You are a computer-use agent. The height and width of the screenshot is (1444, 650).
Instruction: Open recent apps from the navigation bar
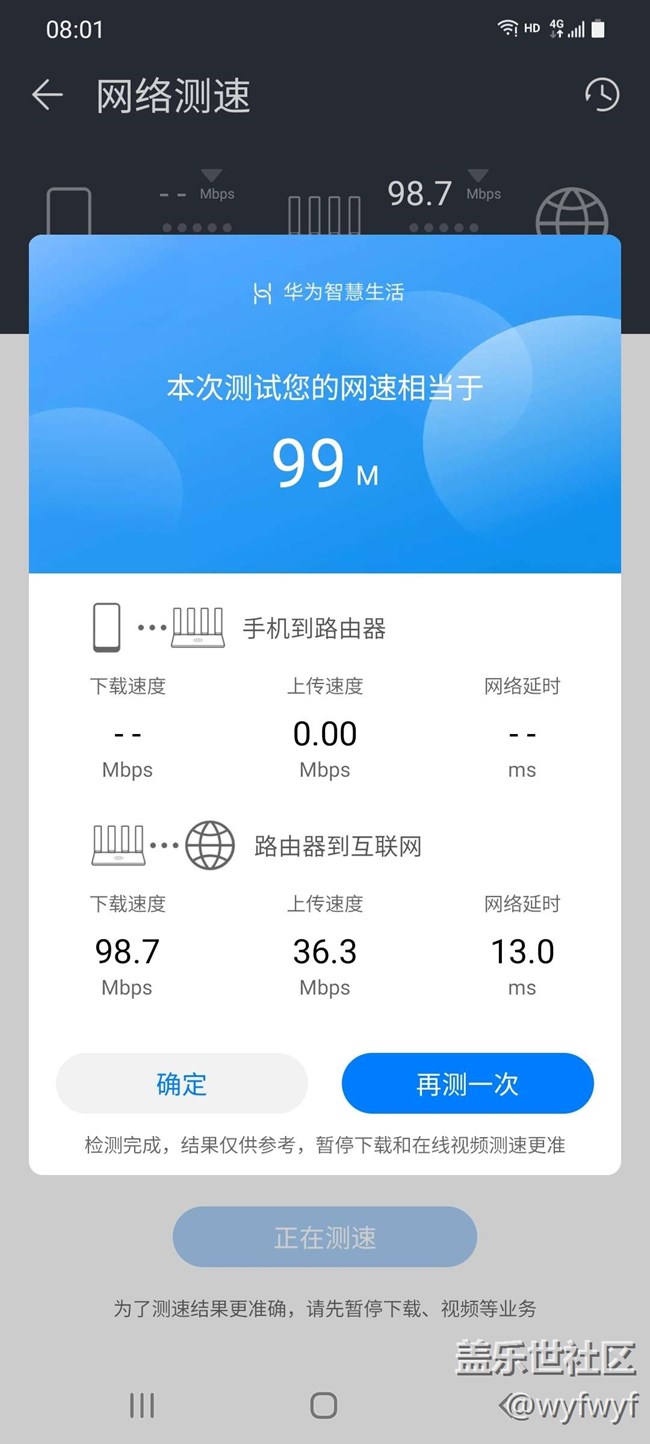click(x=142, y=1405)
